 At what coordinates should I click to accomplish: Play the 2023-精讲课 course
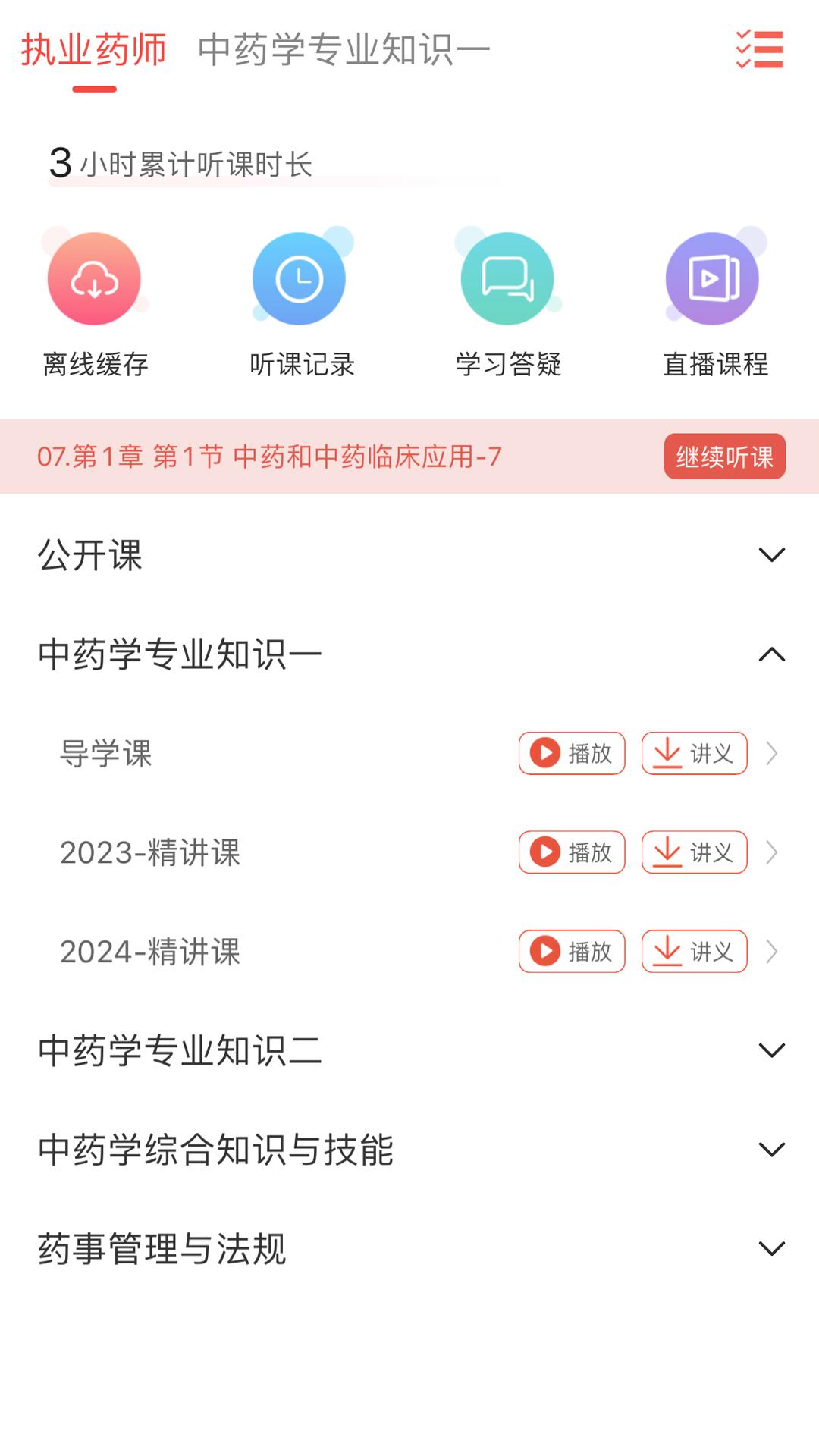point(570,852)
